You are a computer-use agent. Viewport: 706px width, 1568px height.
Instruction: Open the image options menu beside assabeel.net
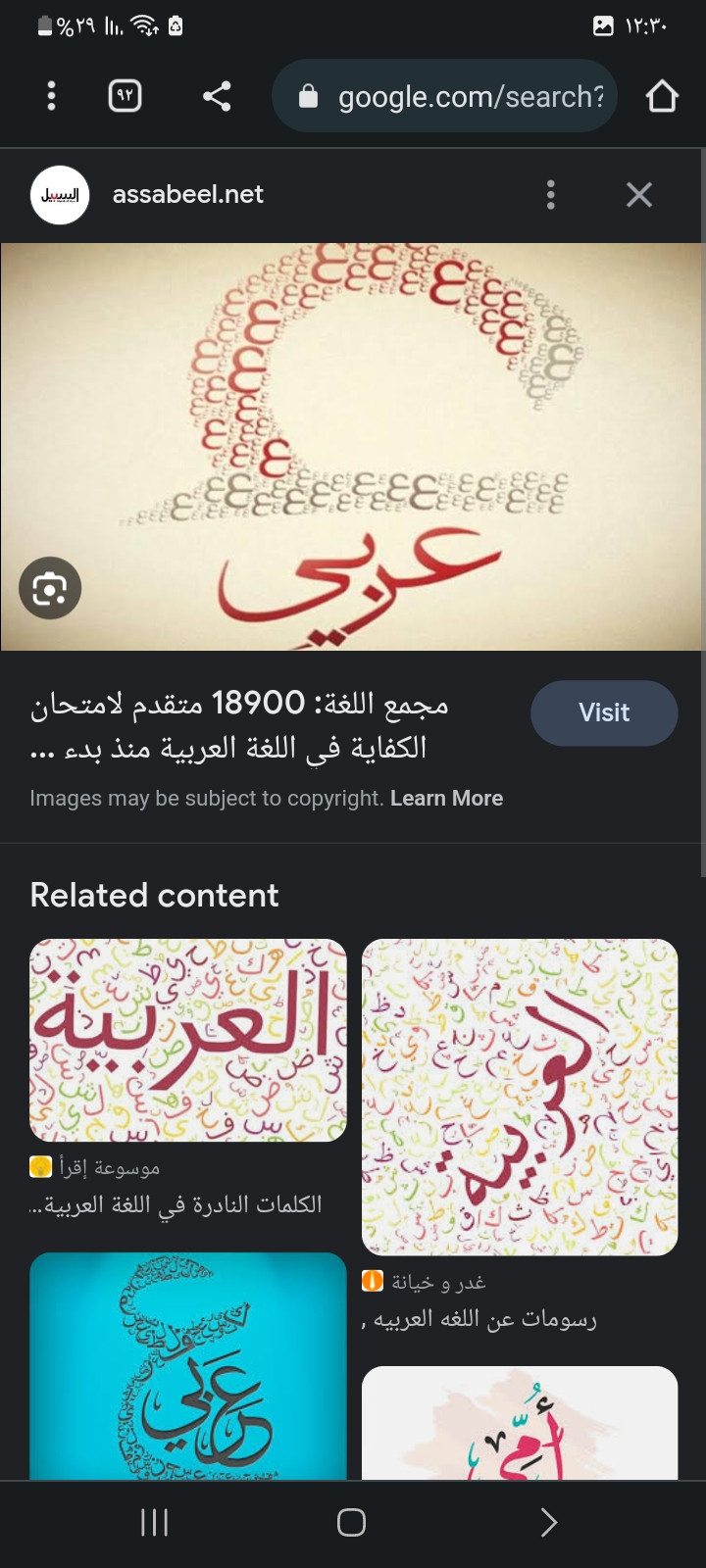tap(551, 195)
